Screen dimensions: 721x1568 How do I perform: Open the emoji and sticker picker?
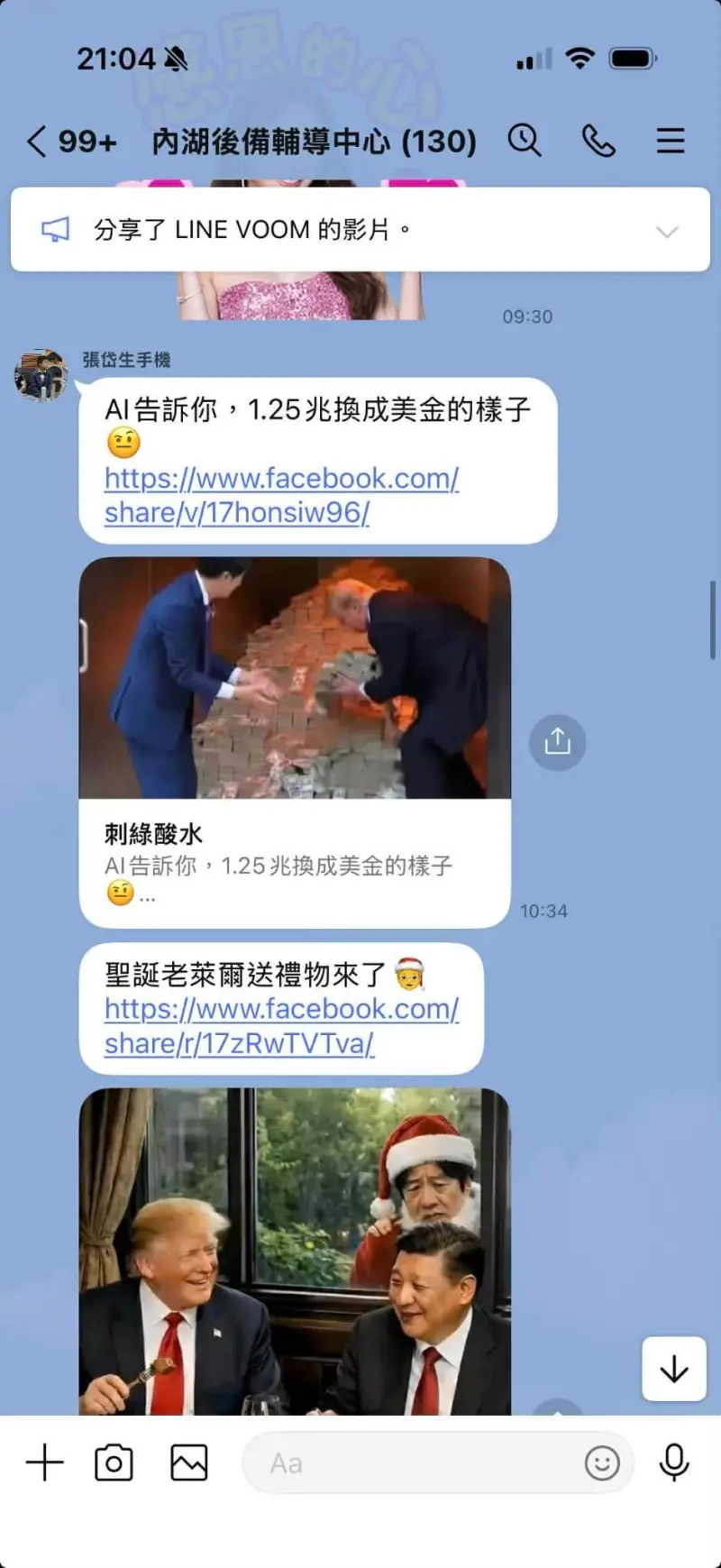602,1463
